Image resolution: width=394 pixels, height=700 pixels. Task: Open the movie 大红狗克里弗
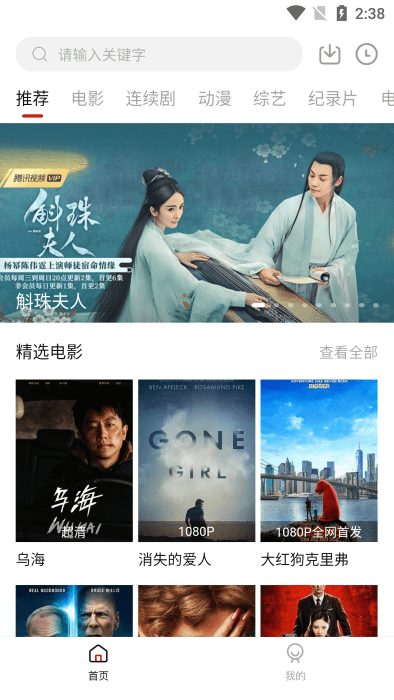319,473
